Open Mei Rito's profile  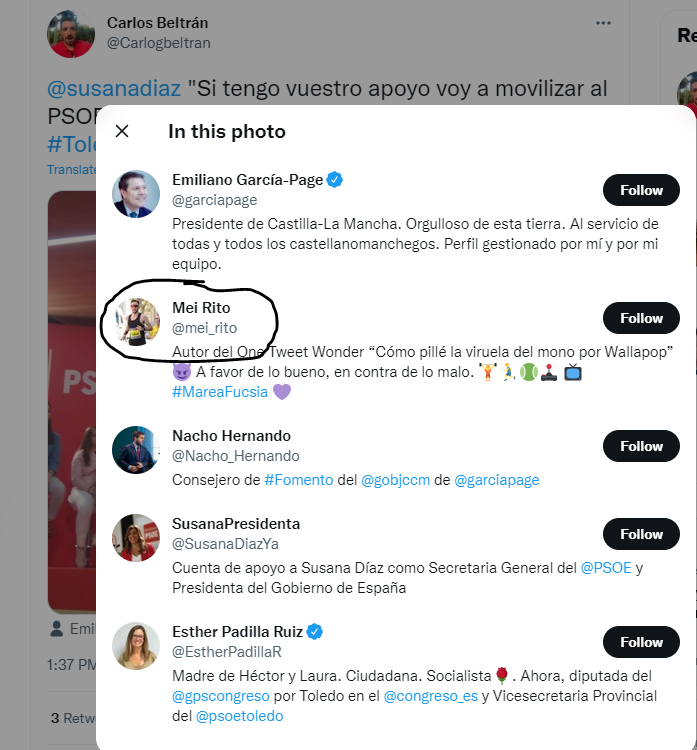tap(202, 308)
